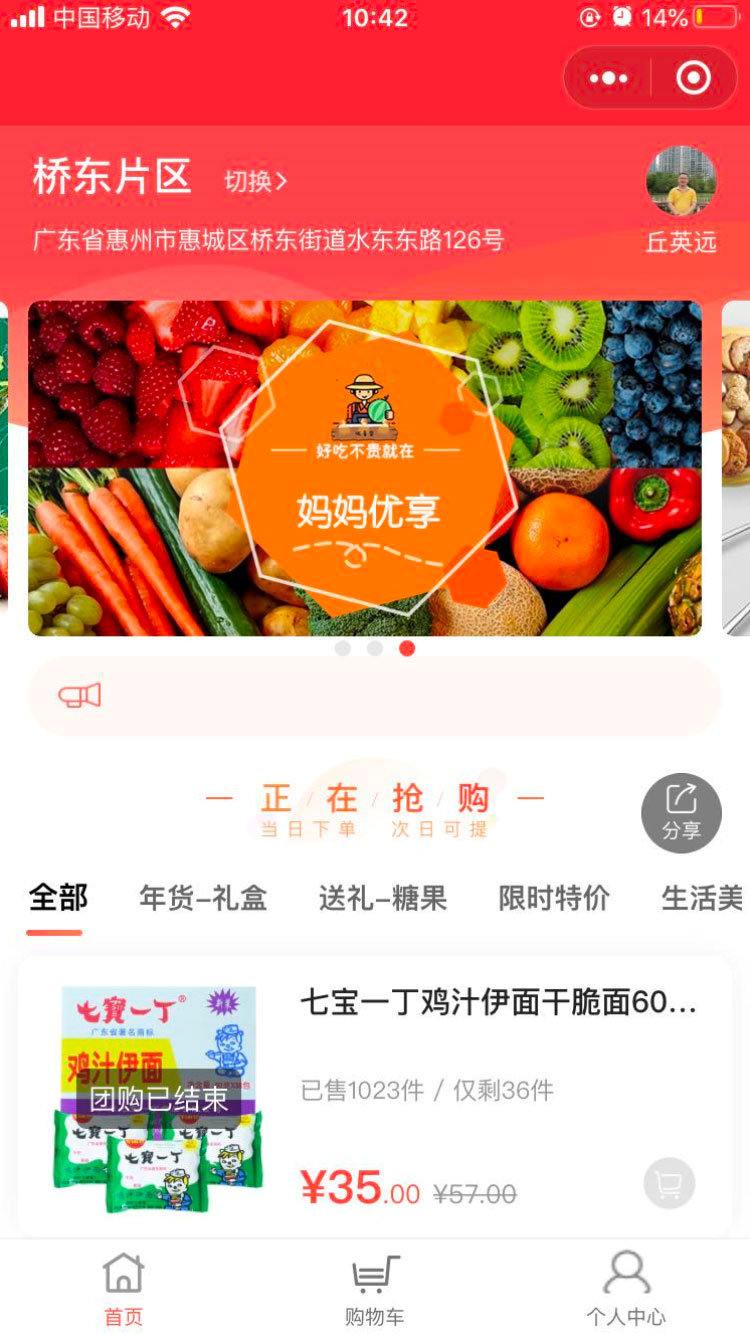Jump to the first banner page dot
750x1334 pixels.
click(343, 648)
